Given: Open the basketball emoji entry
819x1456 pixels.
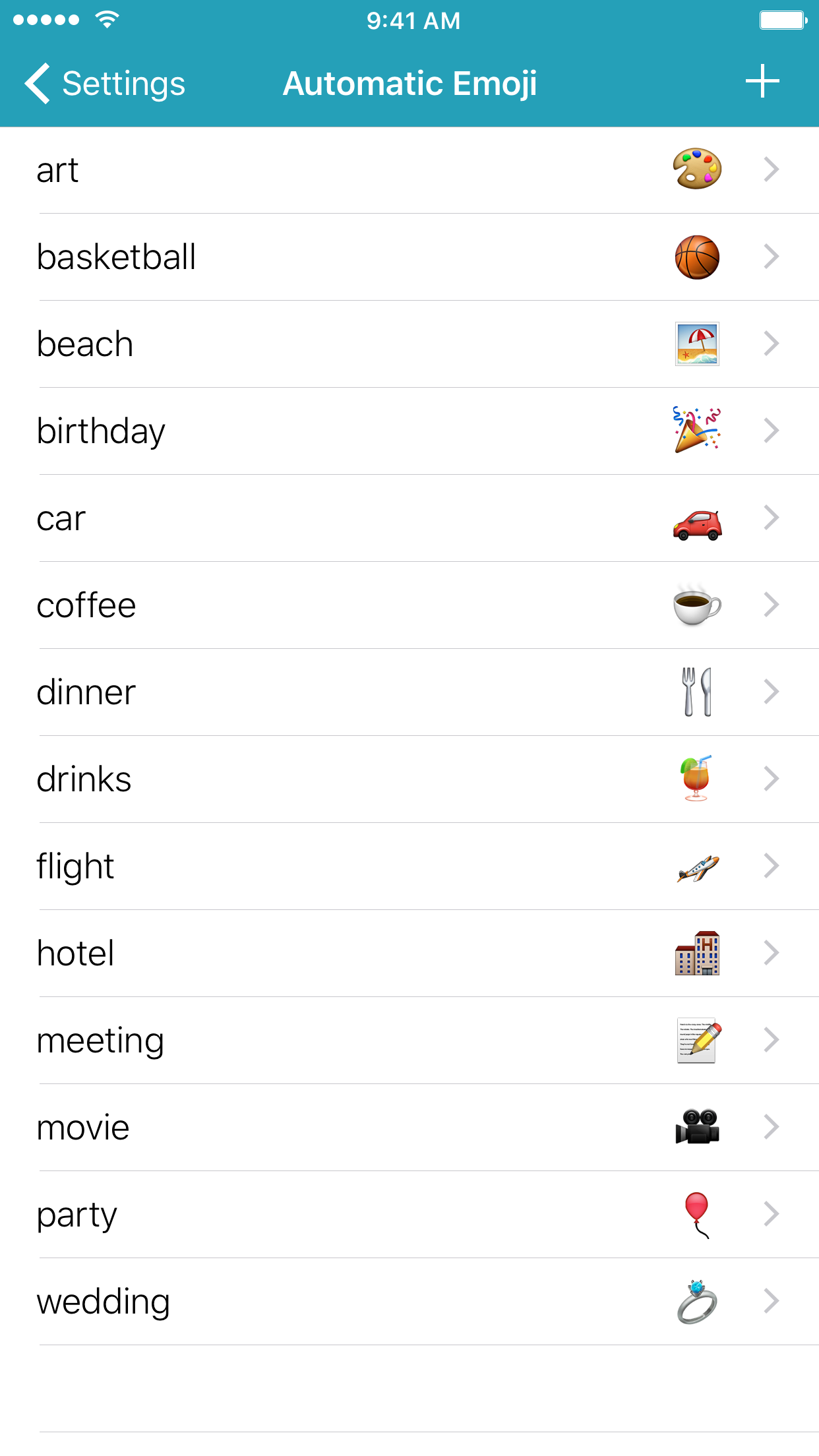Looking at the screenshot, I should pyautogui.click(x=409, y=257).
